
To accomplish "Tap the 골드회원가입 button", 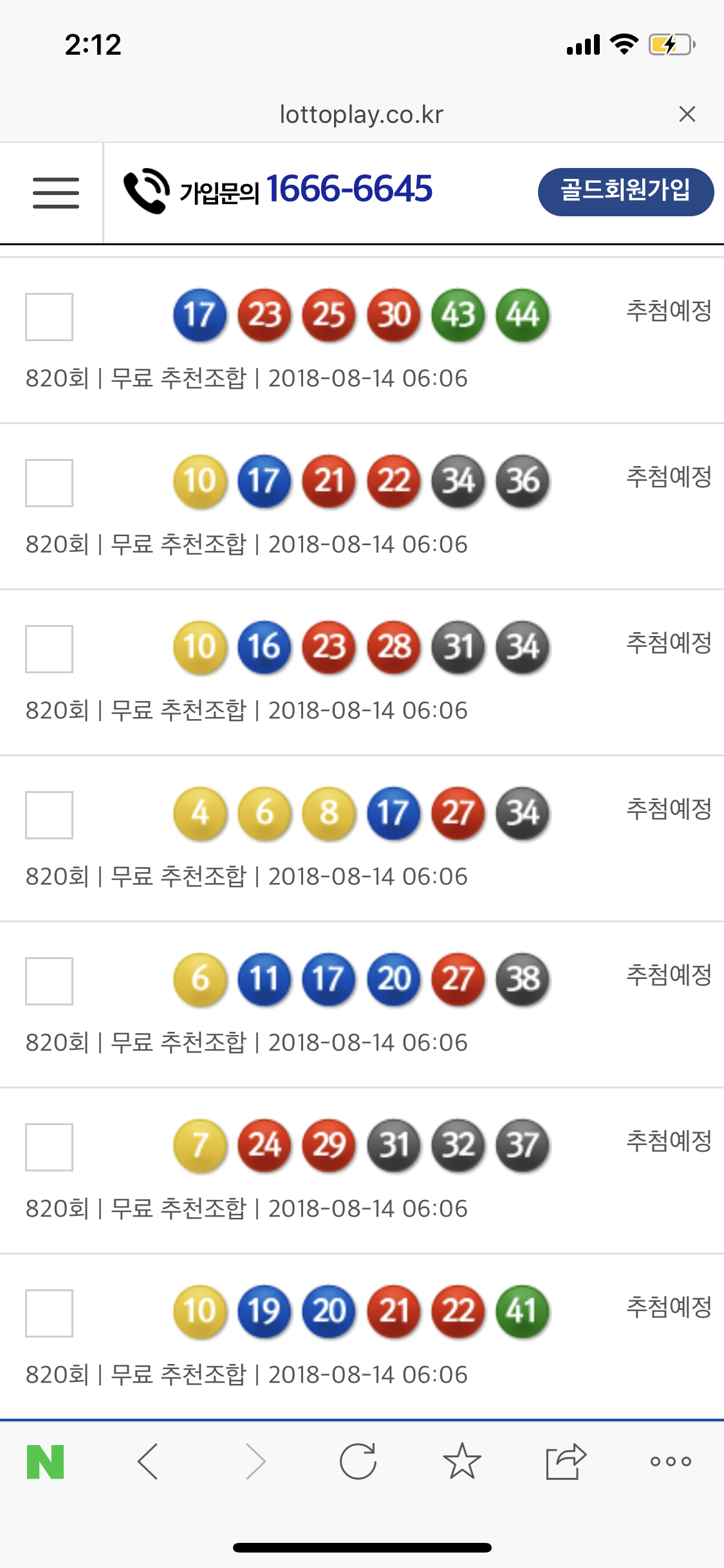I will click(626, 192).
